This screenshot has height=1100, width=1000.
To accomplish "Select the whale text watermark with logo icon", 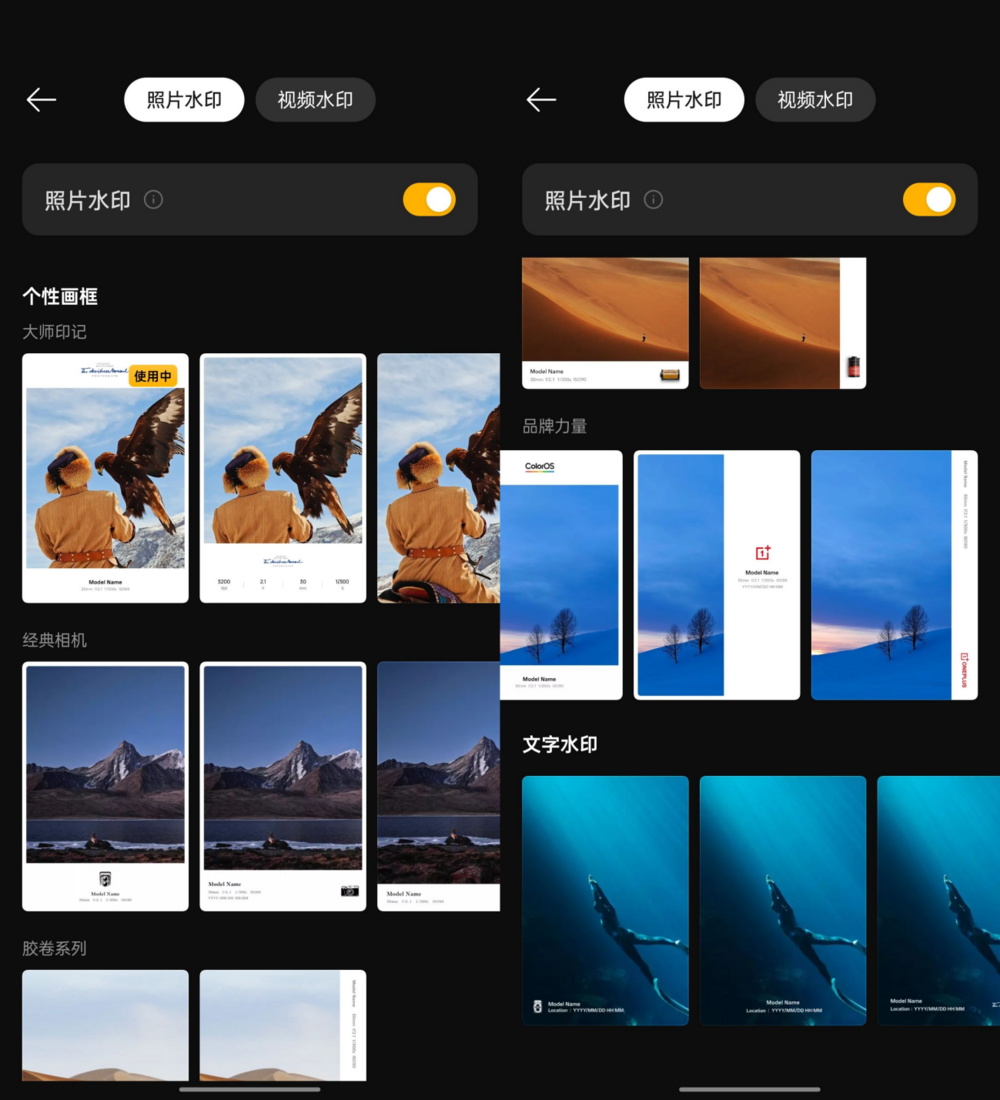I will (605, 900).
